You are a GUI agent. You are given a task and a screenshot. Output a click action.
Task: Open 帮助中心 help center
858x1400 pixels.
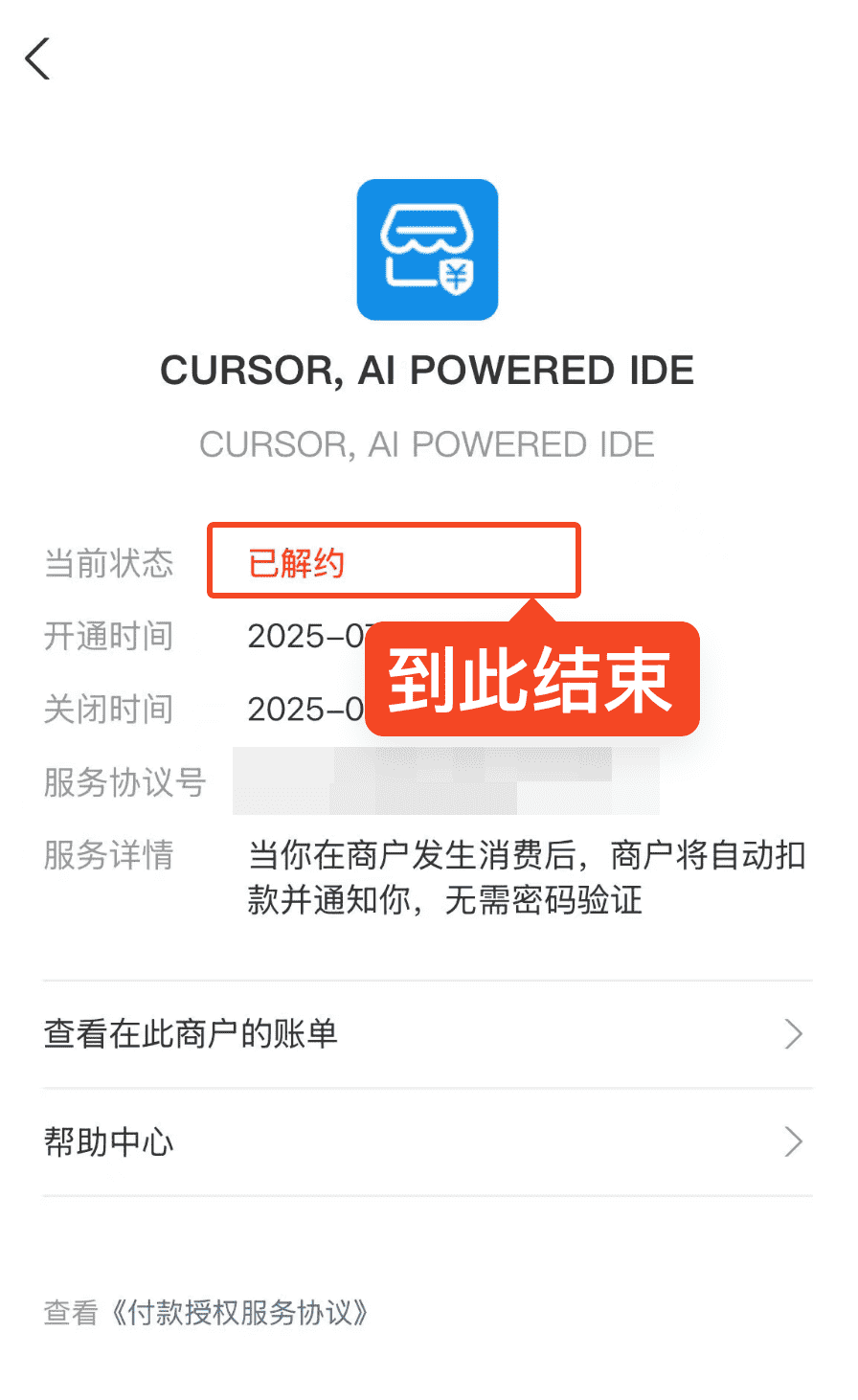427,1141
